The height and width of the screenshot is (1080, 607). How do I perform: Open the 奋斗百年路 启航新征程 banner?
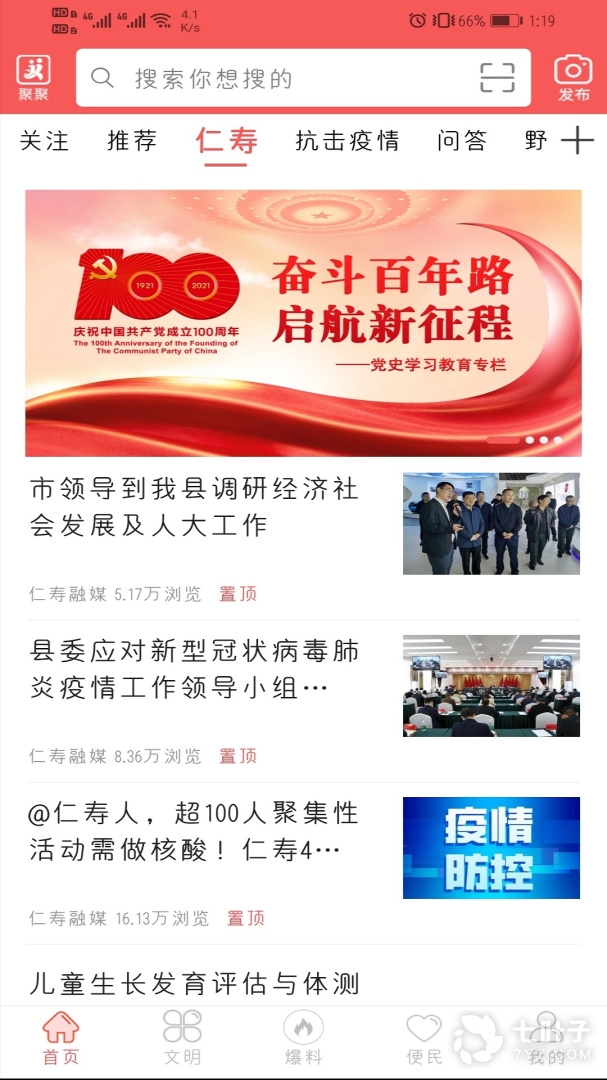(x=303, y=322)
